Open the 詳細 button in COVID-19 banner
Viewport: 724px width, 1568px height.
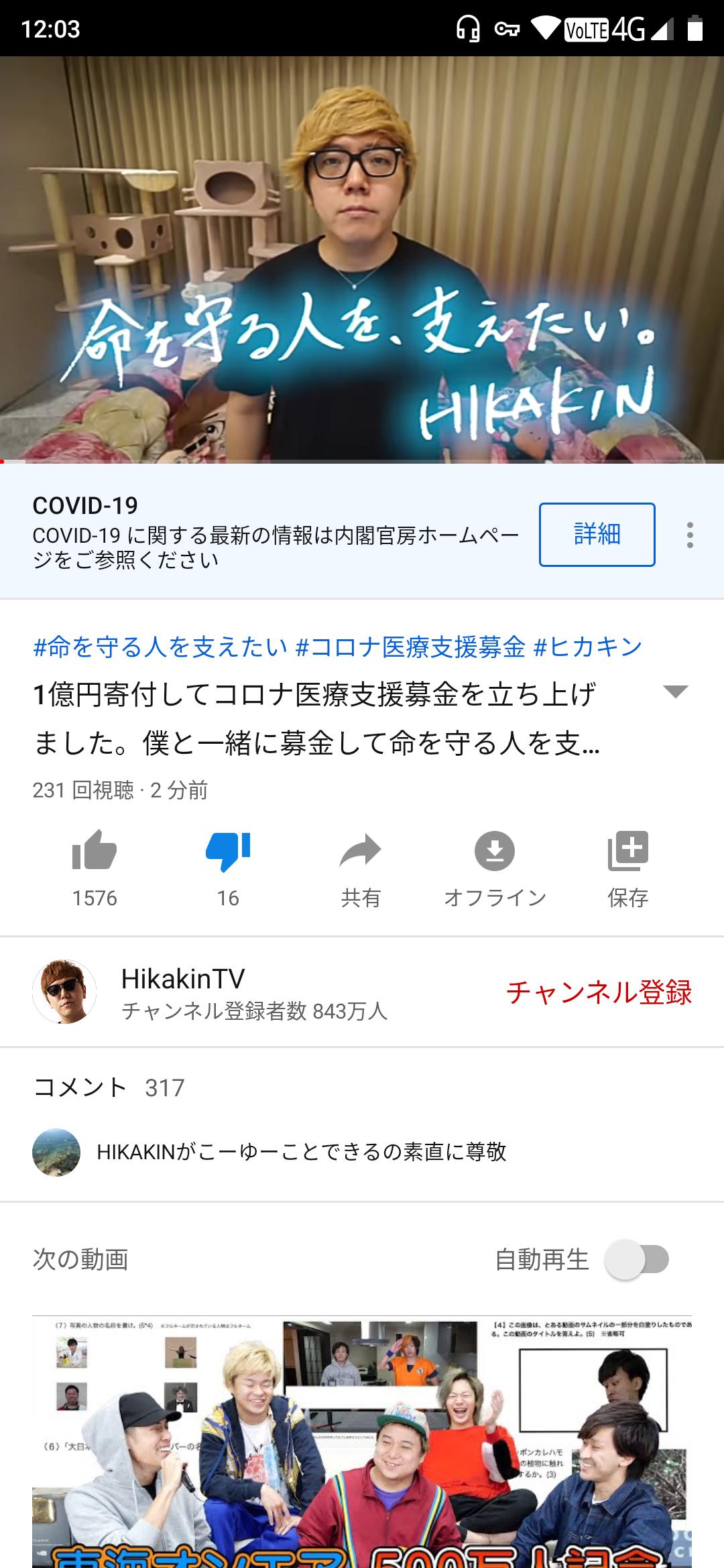tap(597, 534)
